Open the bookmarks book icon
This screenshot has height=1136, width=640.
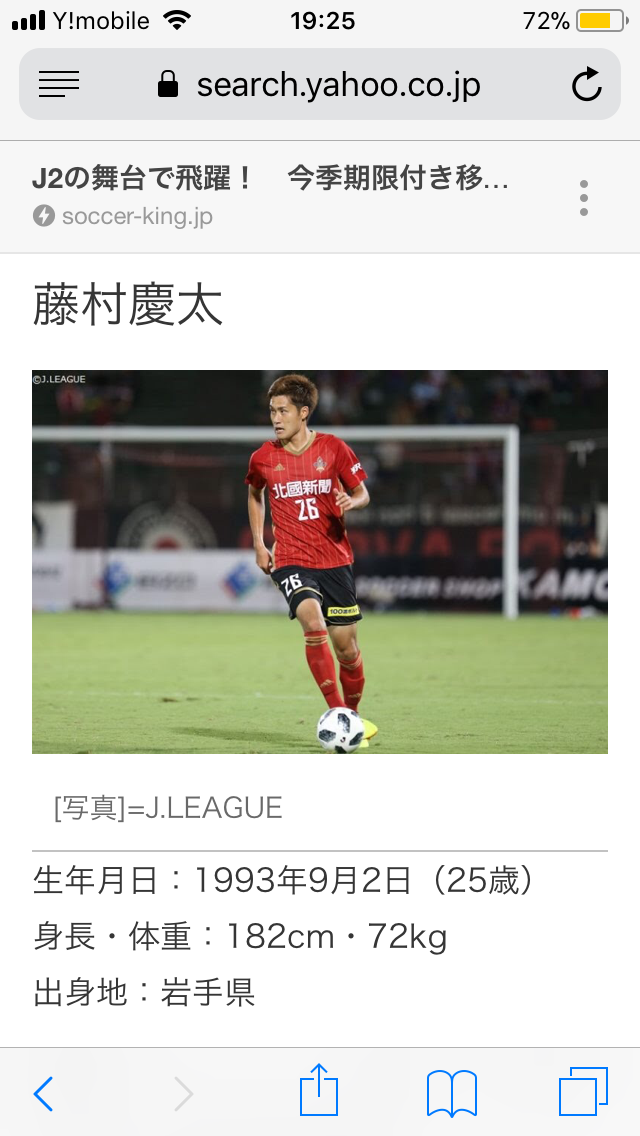452,1093
